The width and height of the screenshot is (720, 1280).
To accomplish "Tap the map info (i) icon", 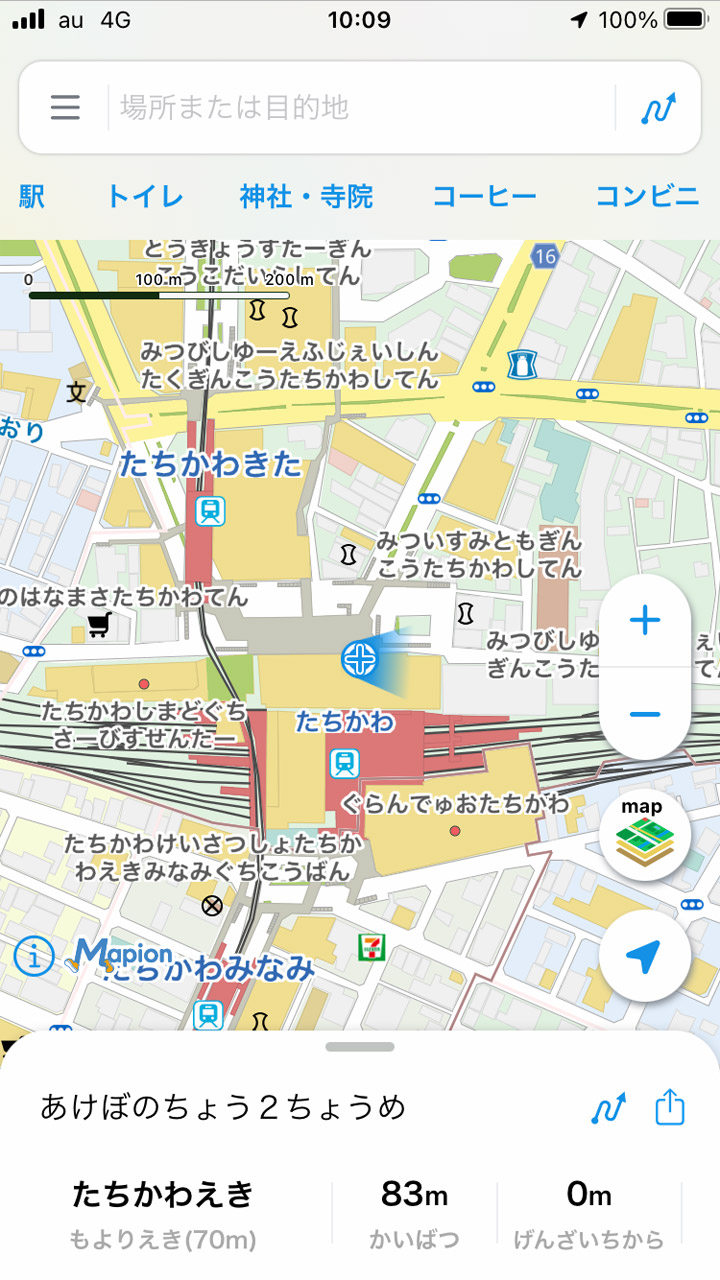I will pos(36,955).
